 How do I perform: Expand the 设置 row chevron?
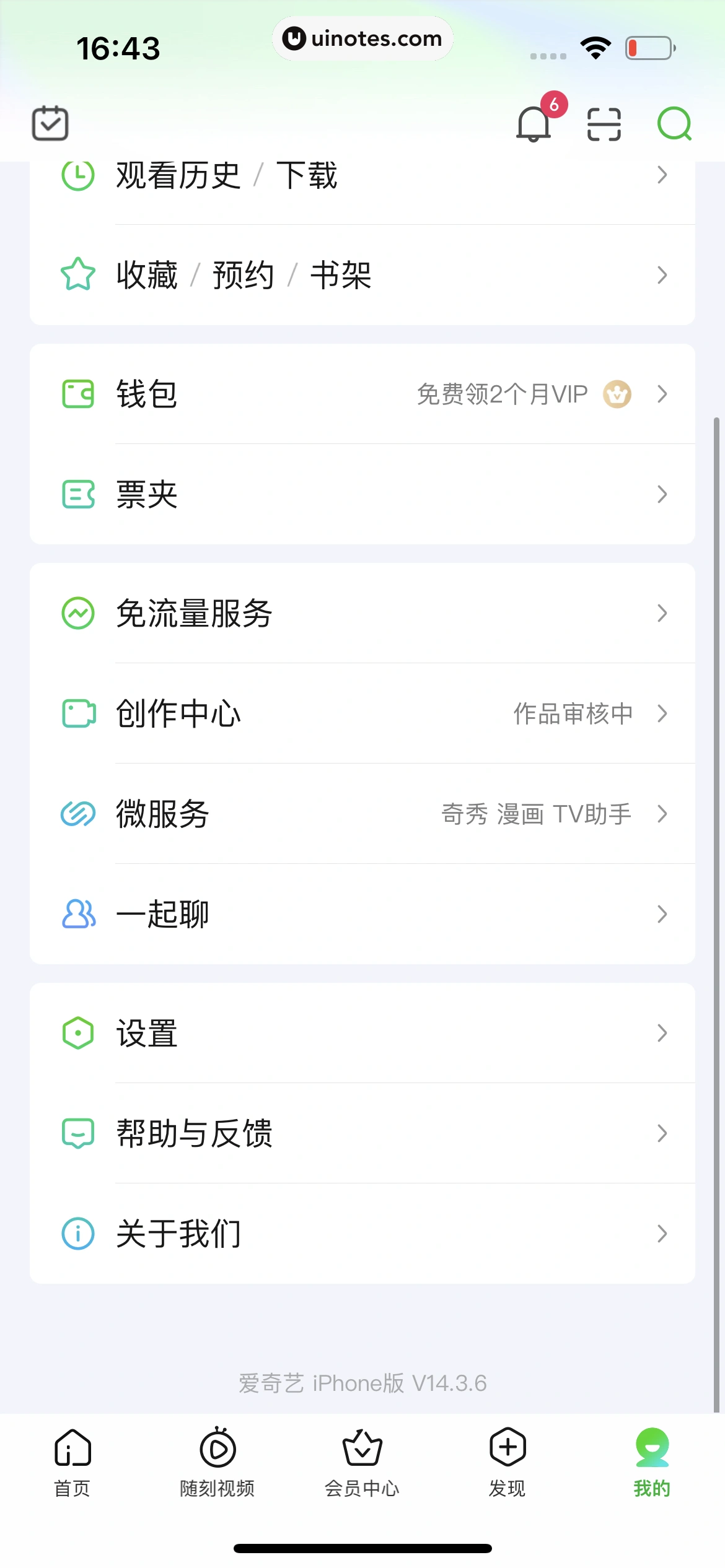662,1032
